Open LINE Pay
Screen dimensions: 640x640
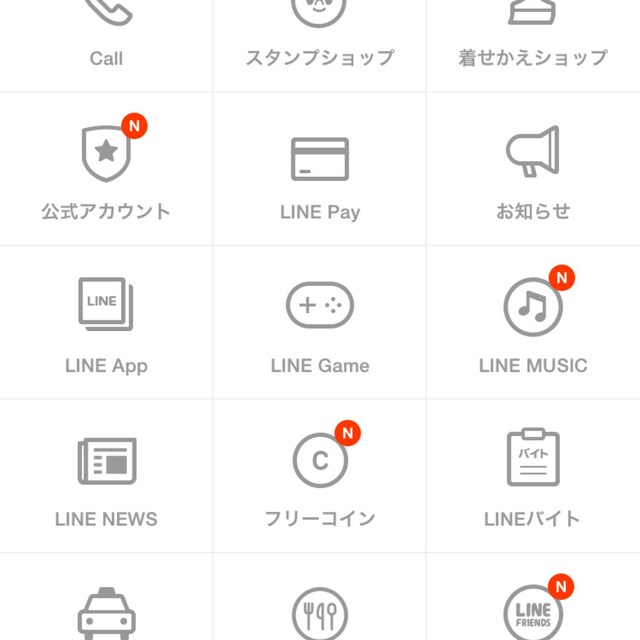pos(319,170)
